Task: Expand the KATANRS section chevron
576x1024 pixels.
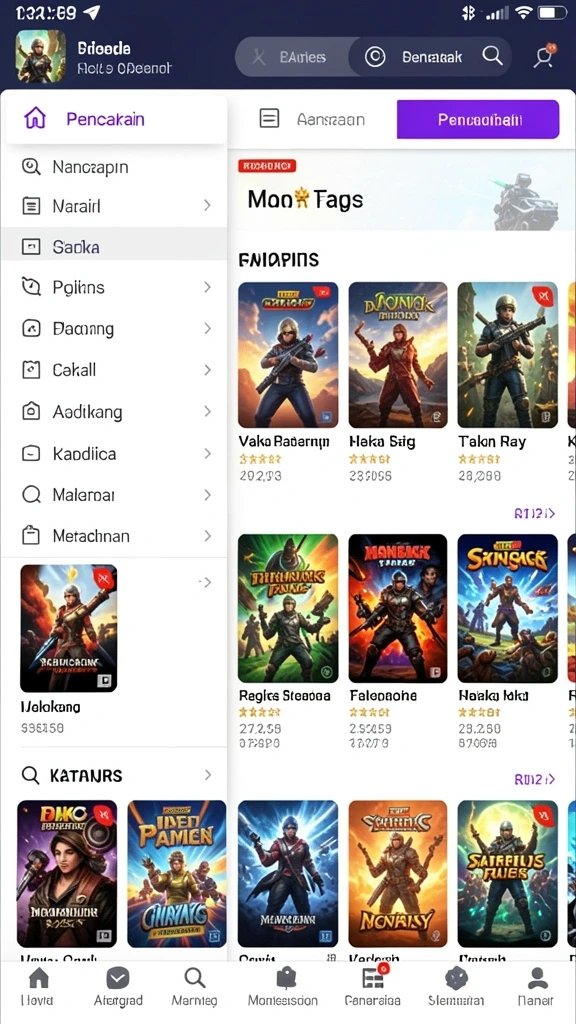Action: [x=208, y=775]
